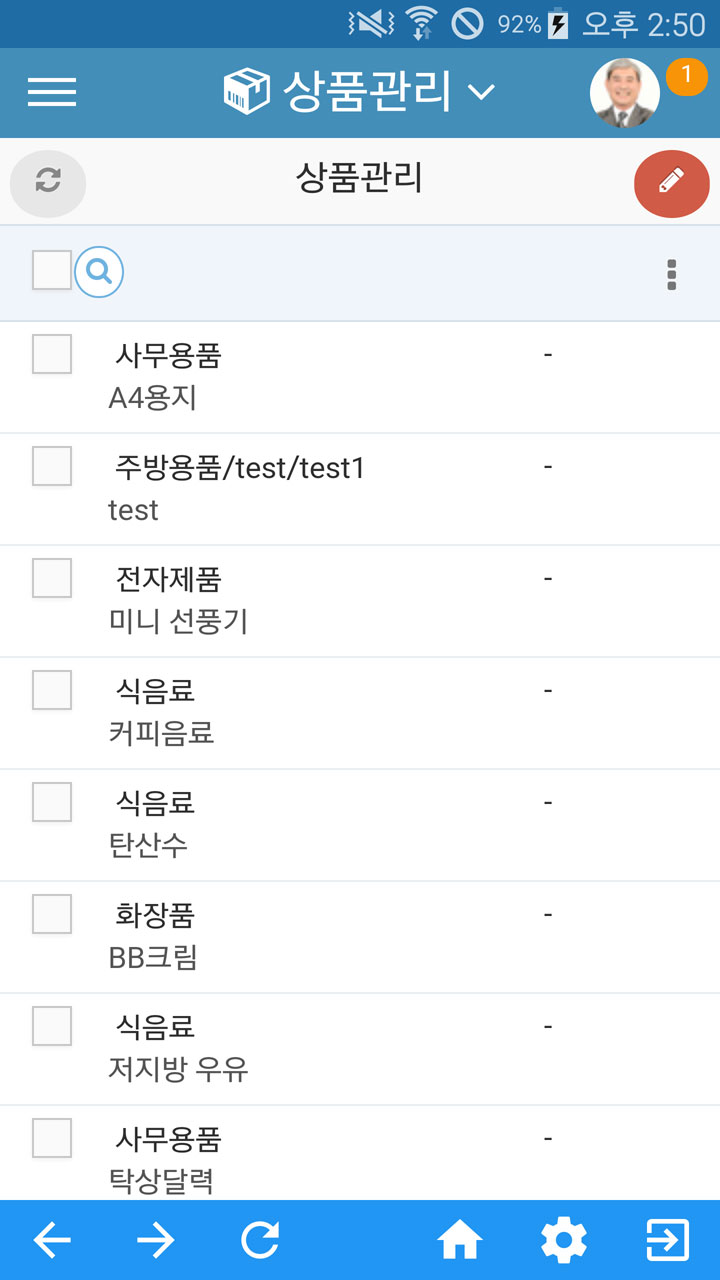Tap the gray refresh list button
The image size is (720, 1280).
point(48,182)
